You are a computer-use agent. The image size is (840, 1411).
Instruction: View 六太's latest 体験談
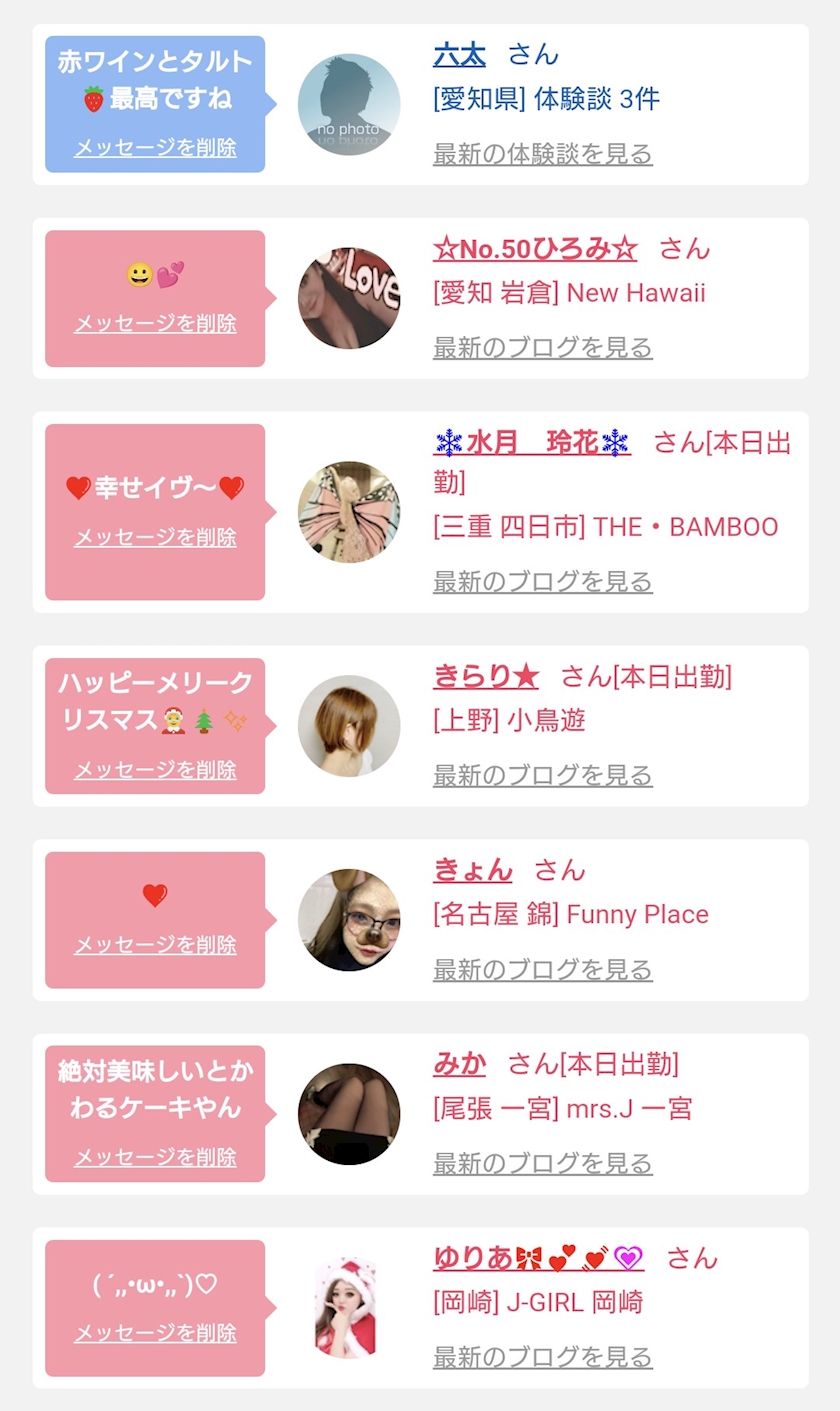click(543, 154)
